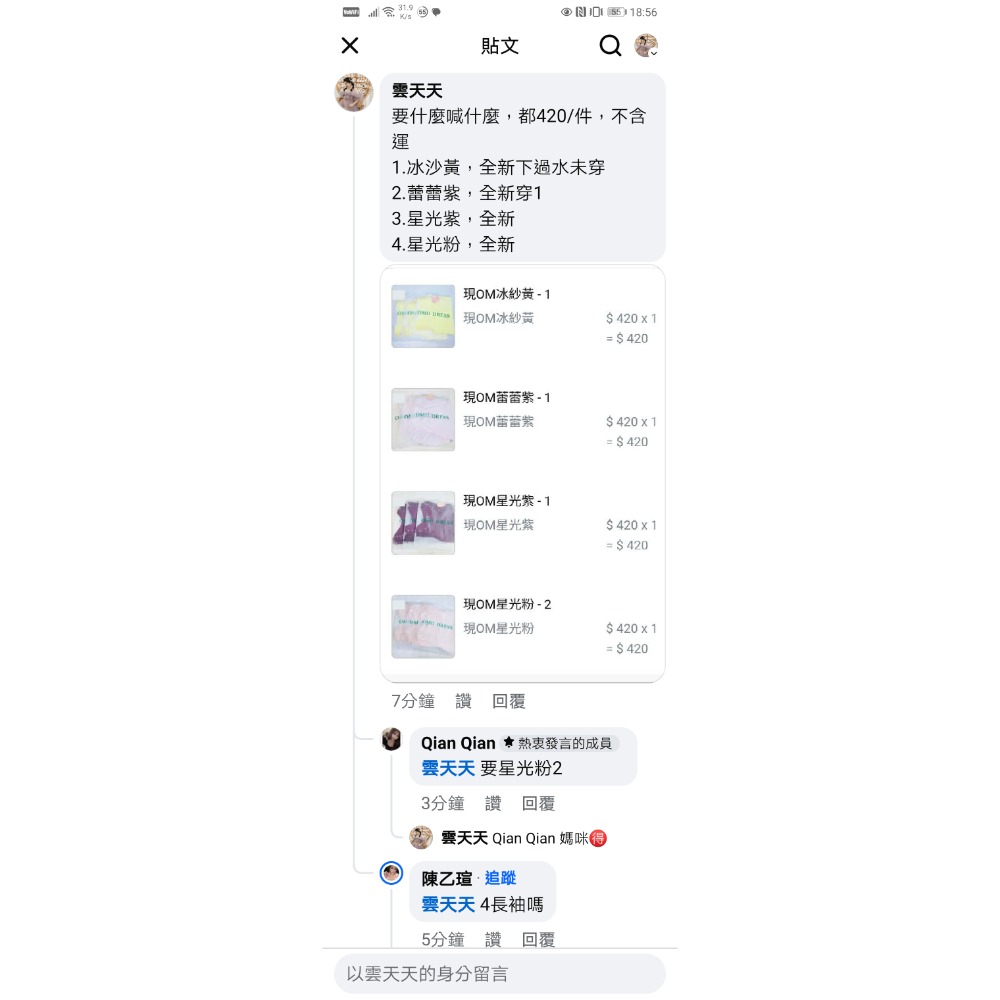This screenshot has height=1000, width=1000.
Task: Open the search magnifier icon
Action: coord(610,46)
